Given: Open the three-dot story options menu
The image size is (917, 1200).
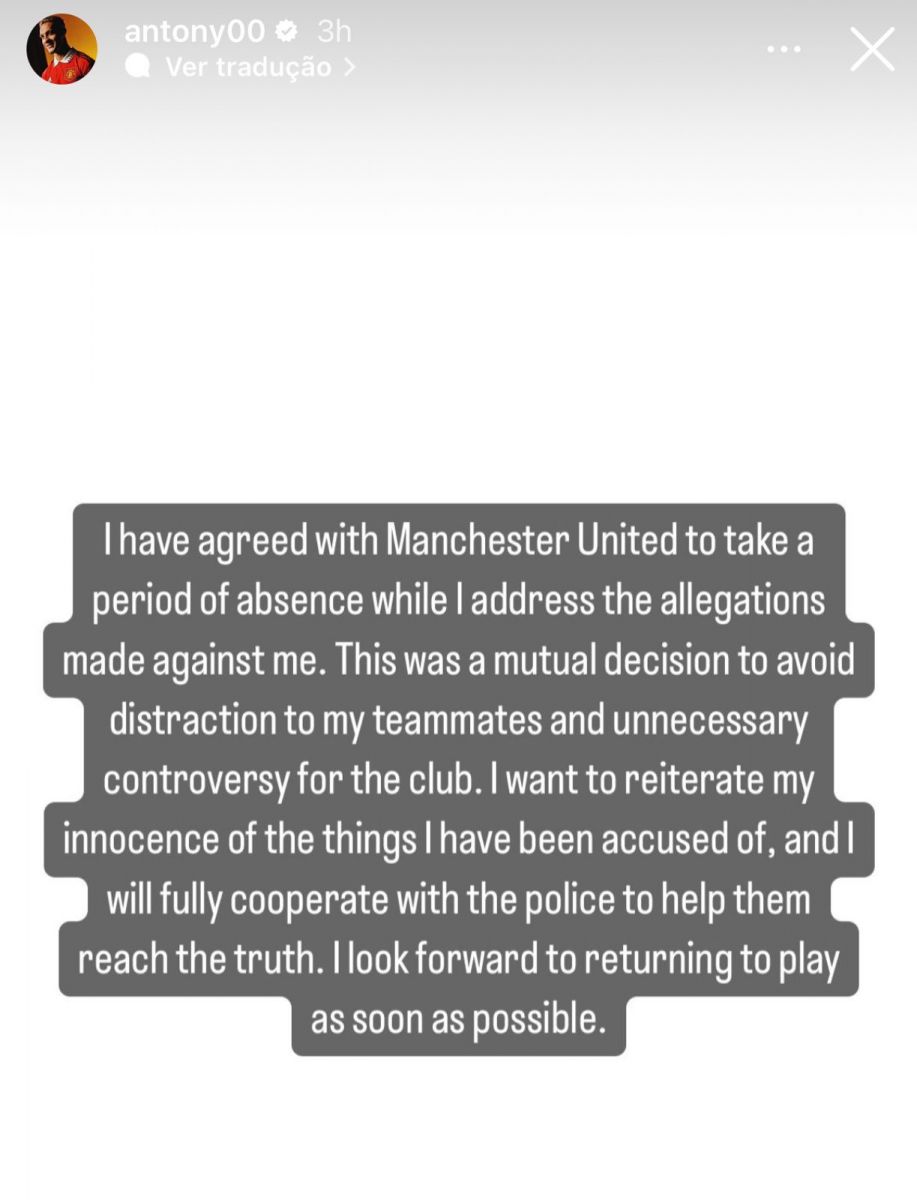Looking at the screenshot, I should pyautogui.click(x=783, y=49).
